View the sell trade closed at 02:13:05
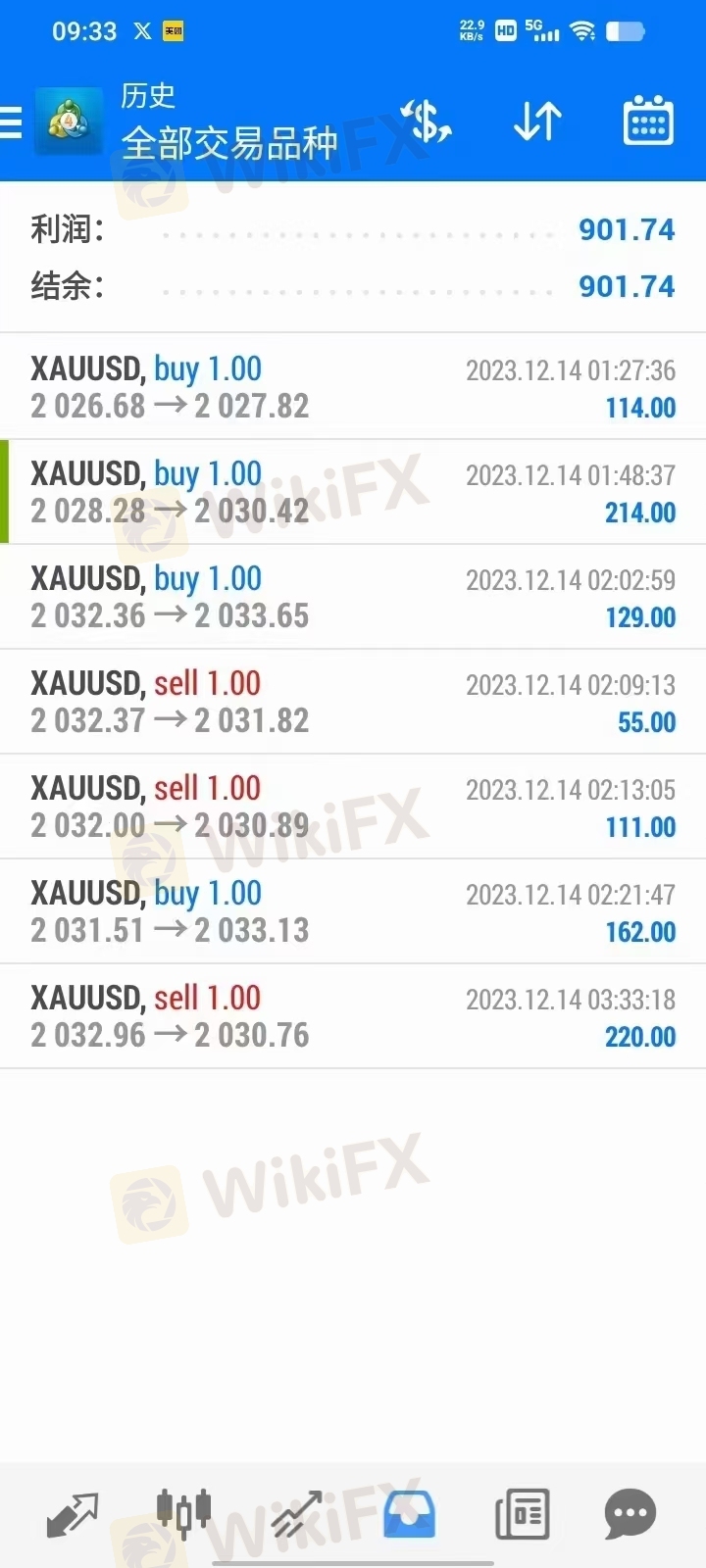706x1568 pixels. pyautogui.click(x=353, y=807)
